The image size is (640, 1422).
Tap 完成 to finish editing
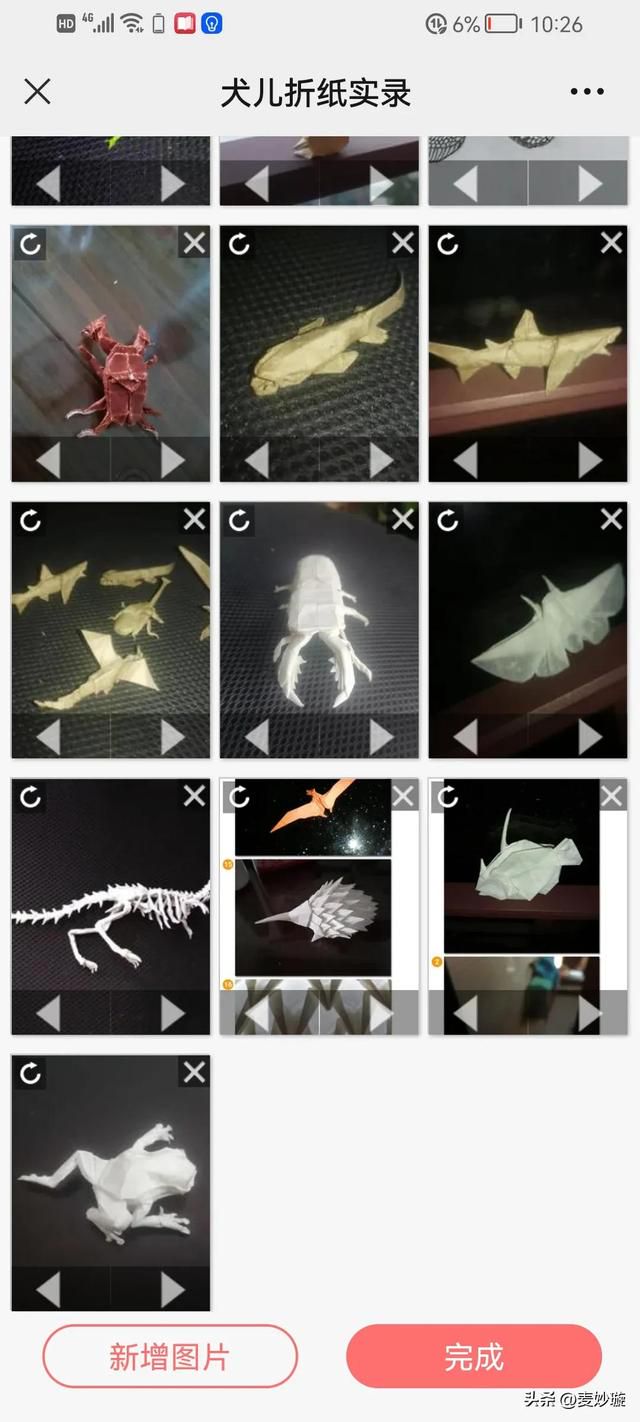[x=474, y=1357]
